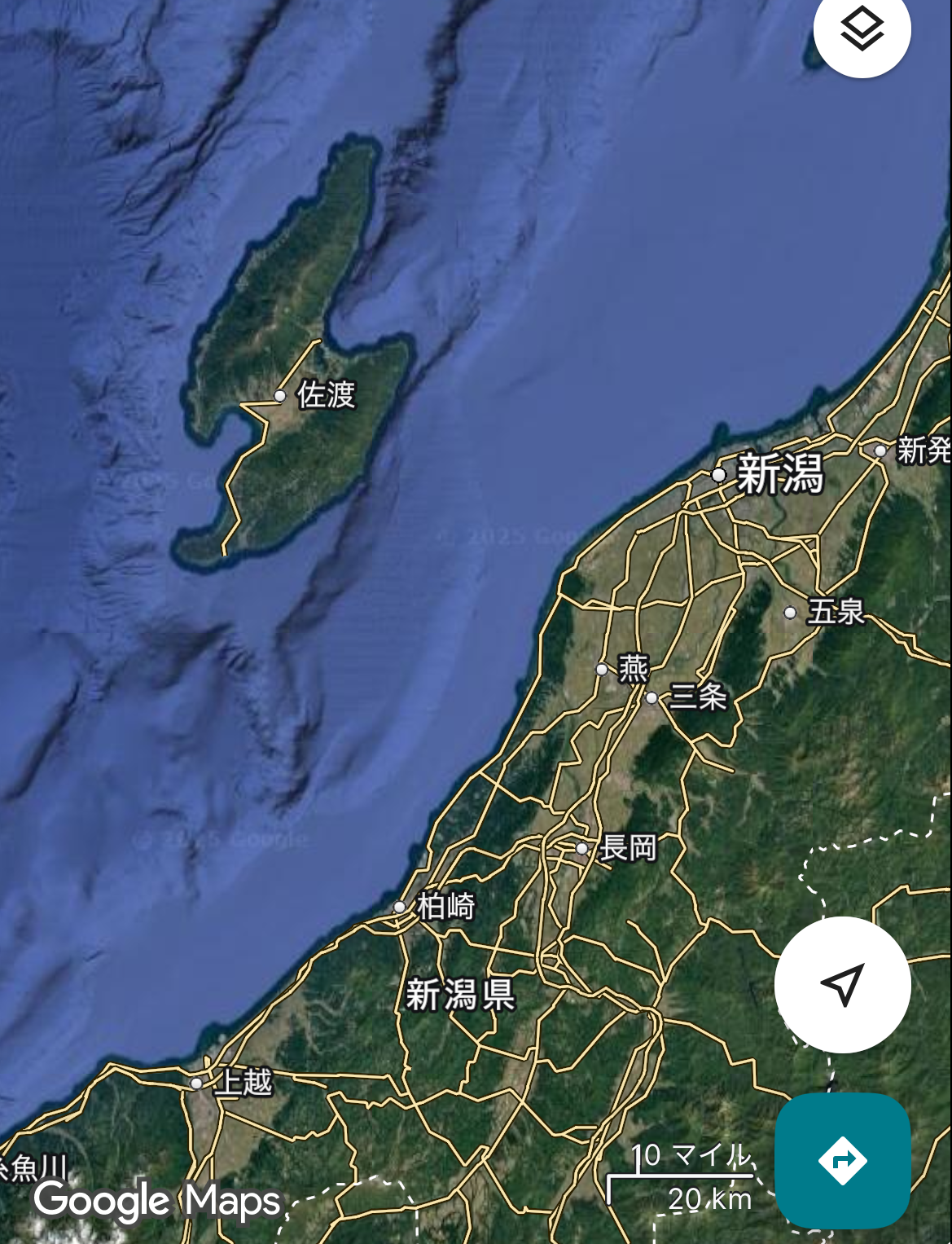
Task: Select the 上越 city label
Action: (243, 1082)
